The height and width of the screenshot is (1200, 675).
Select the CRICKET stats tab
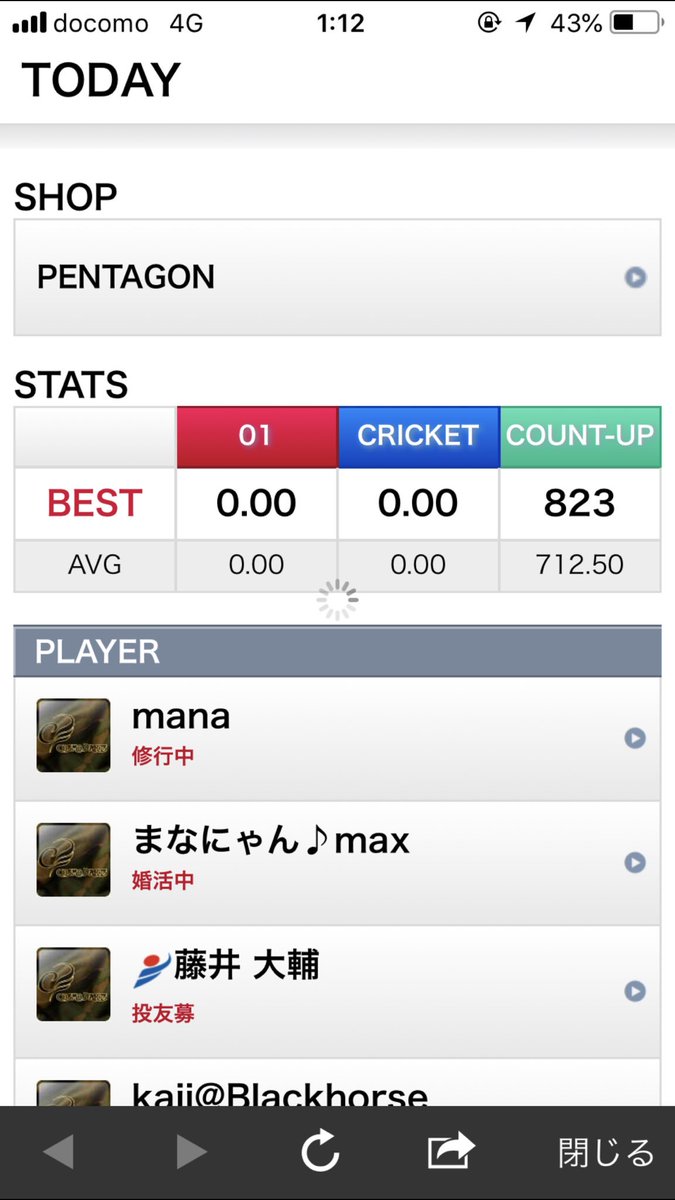(418, 436)
